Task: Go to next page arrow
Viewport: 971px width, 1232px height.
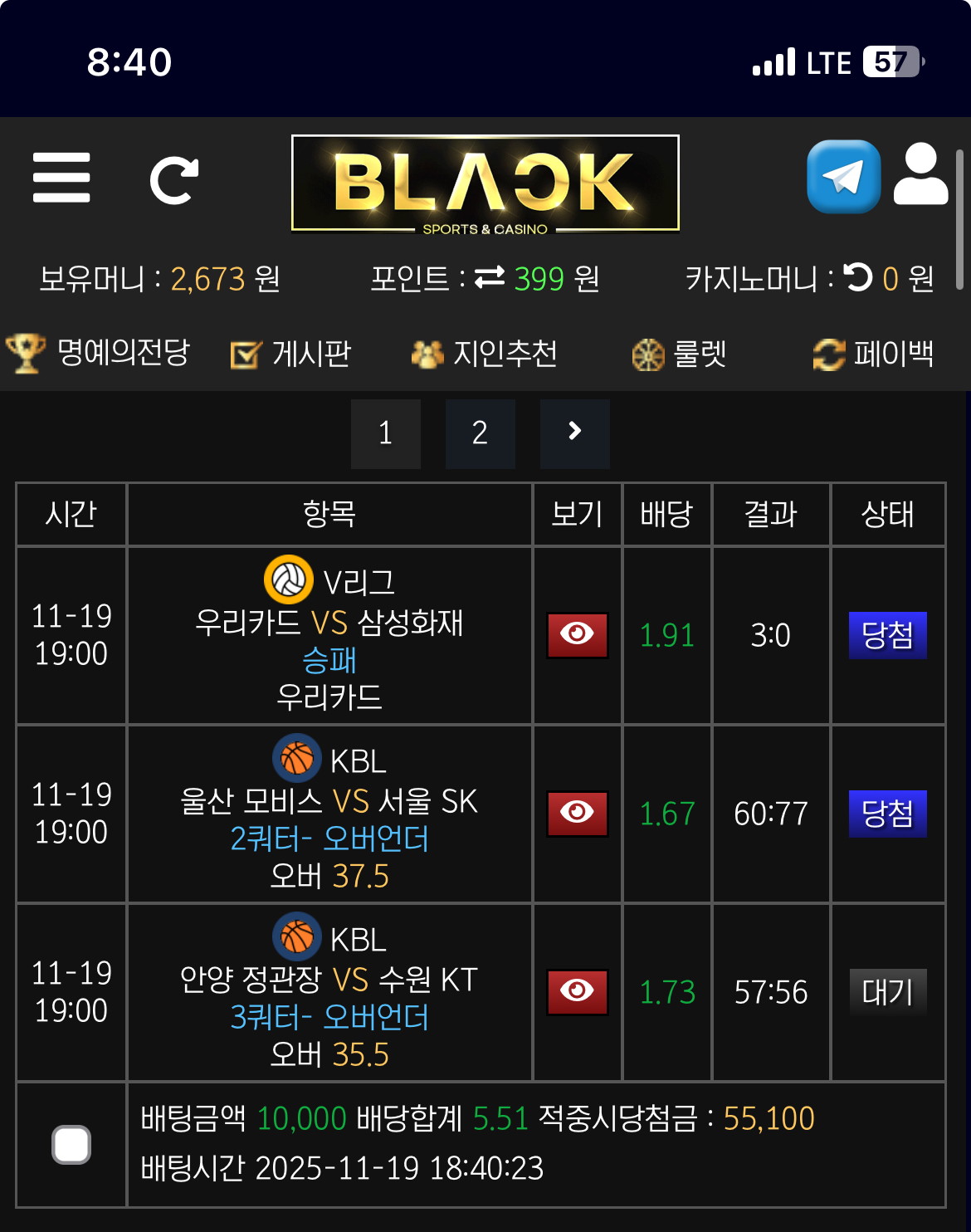Action: pyautogui.click(x=574, y=433)
